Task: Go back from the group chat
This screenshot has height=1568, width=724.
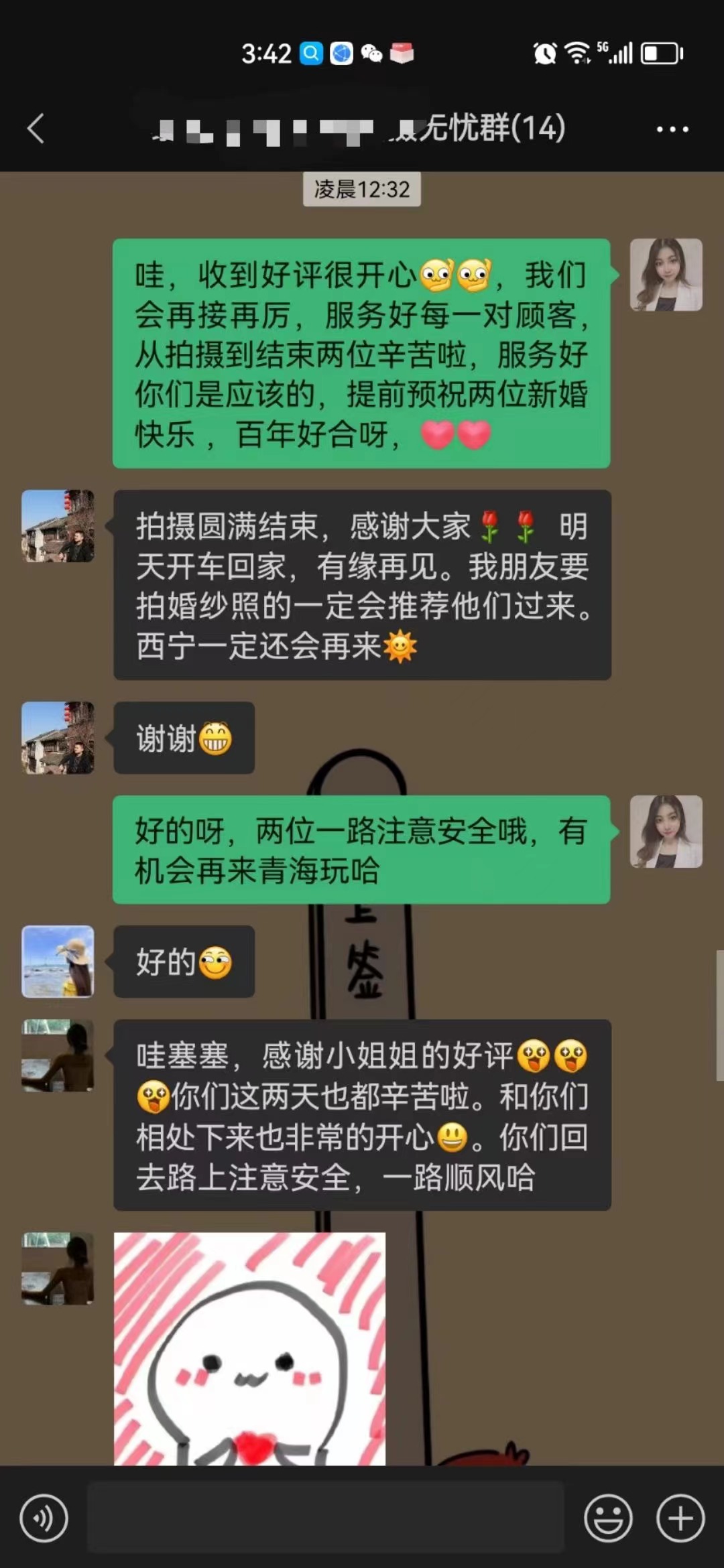Action: [x=36, y=128]
